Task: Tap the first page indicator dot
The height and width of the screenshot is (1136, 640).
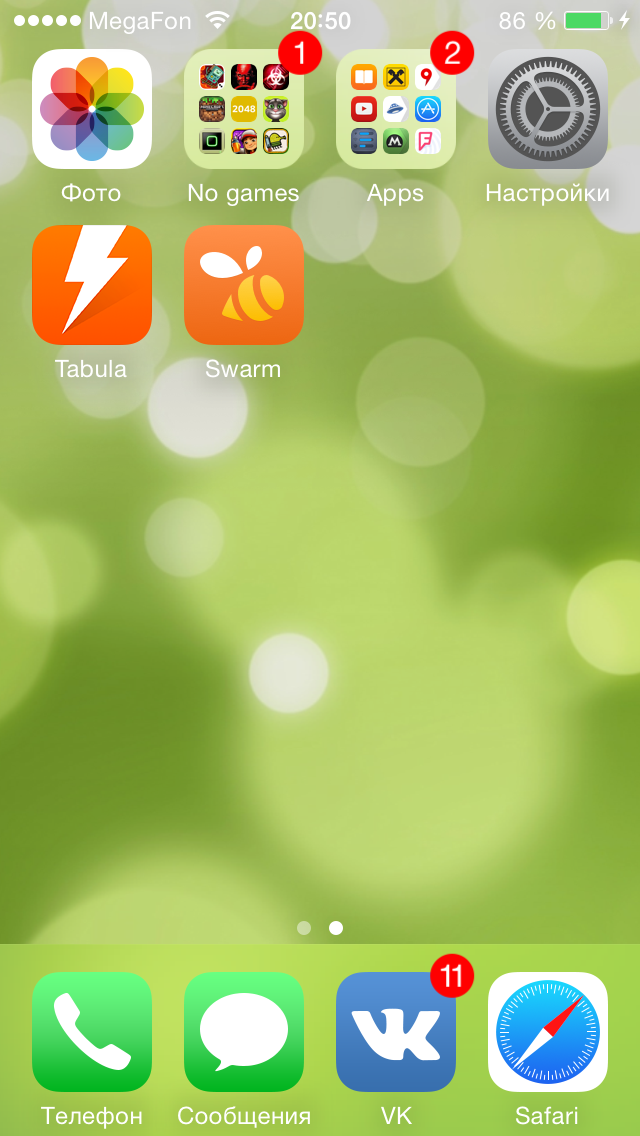Action: [x=304, y=928]
